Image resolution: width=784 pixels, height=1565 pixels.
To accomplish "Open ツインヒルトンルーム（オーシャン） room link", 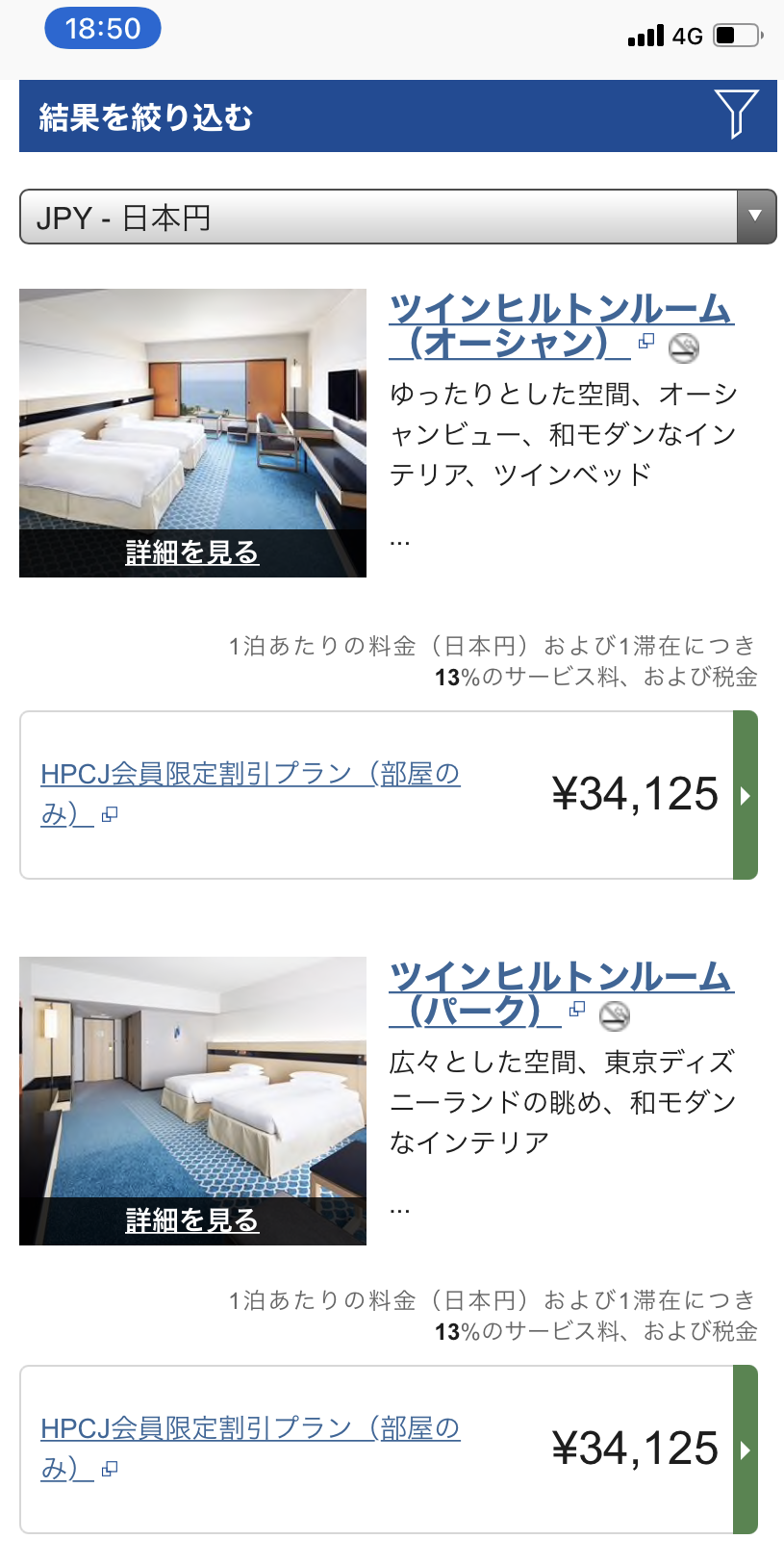I will point(561,326).
